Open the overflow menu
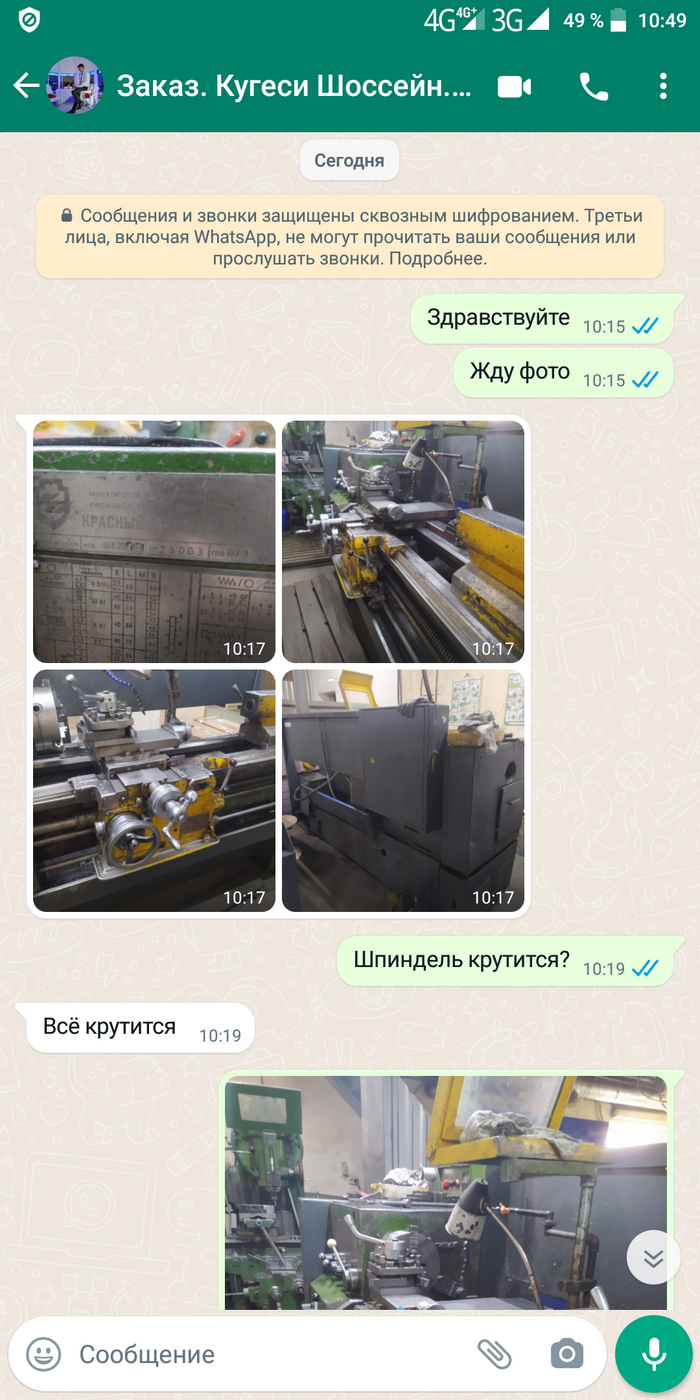Viewport: 700px width, 1400px height. coord(663,87)
